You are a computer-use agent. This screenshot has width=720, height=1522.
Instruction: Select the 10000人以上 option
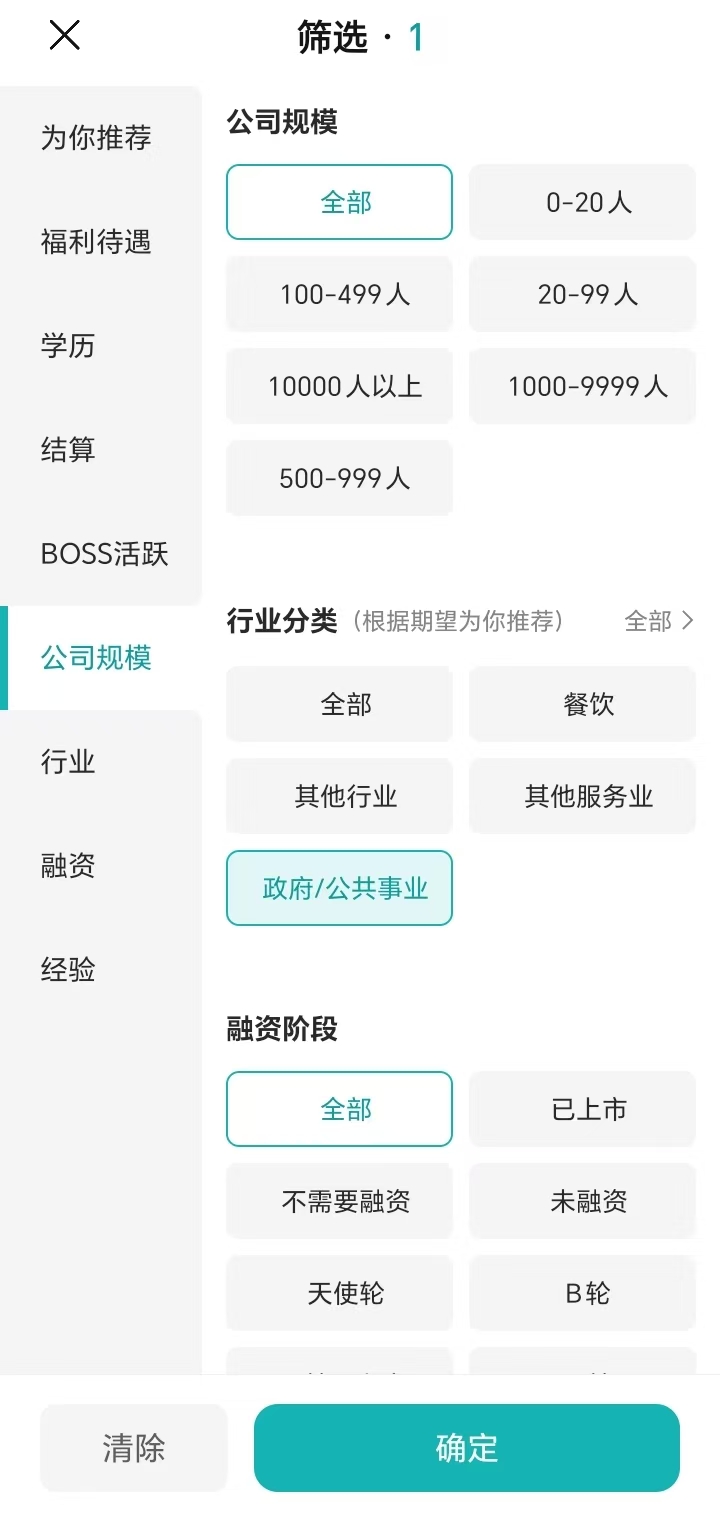click(x=339, y=386)
